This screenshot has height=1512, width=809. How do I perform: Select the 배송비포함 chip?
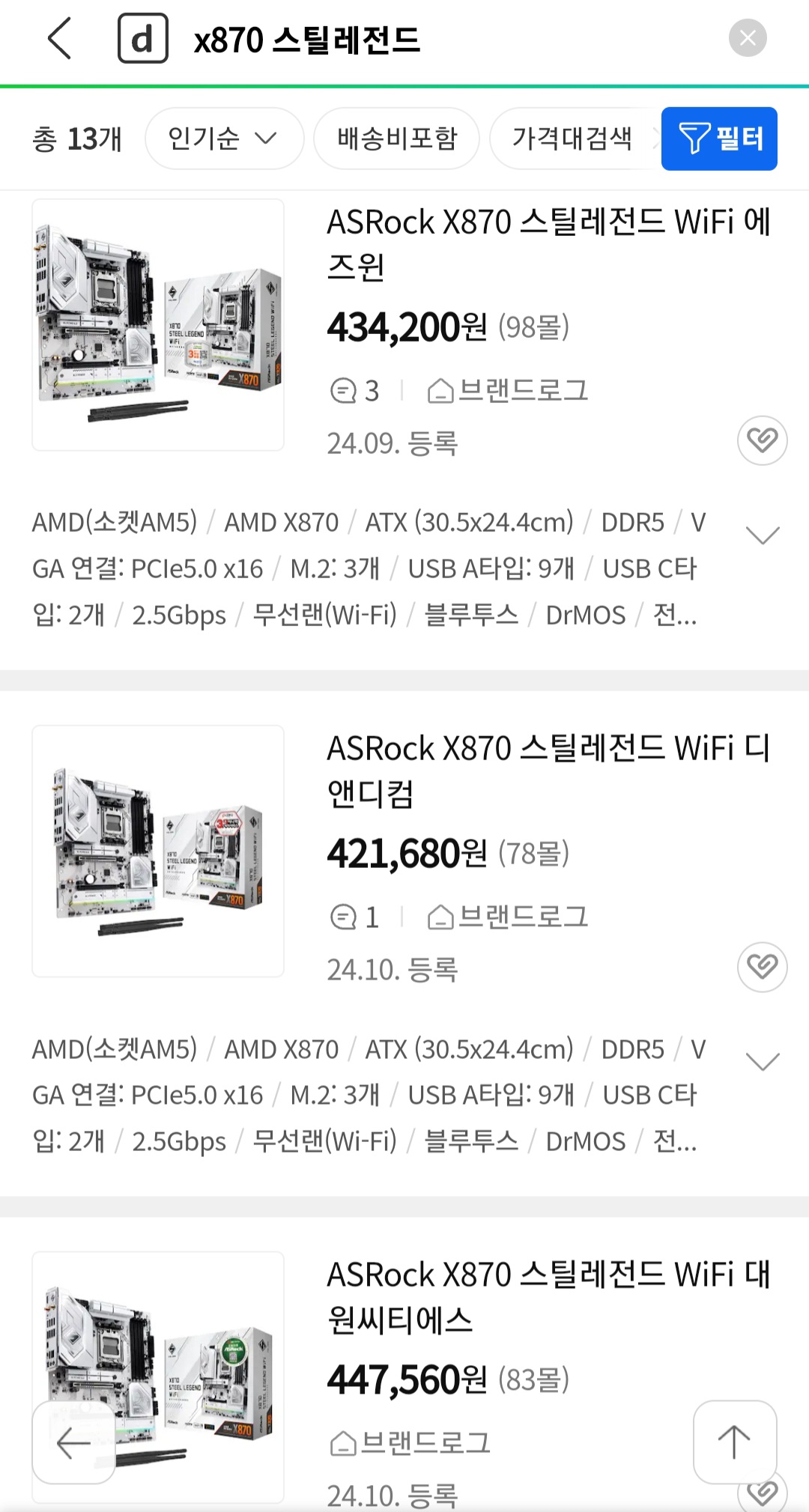[396, 139]
